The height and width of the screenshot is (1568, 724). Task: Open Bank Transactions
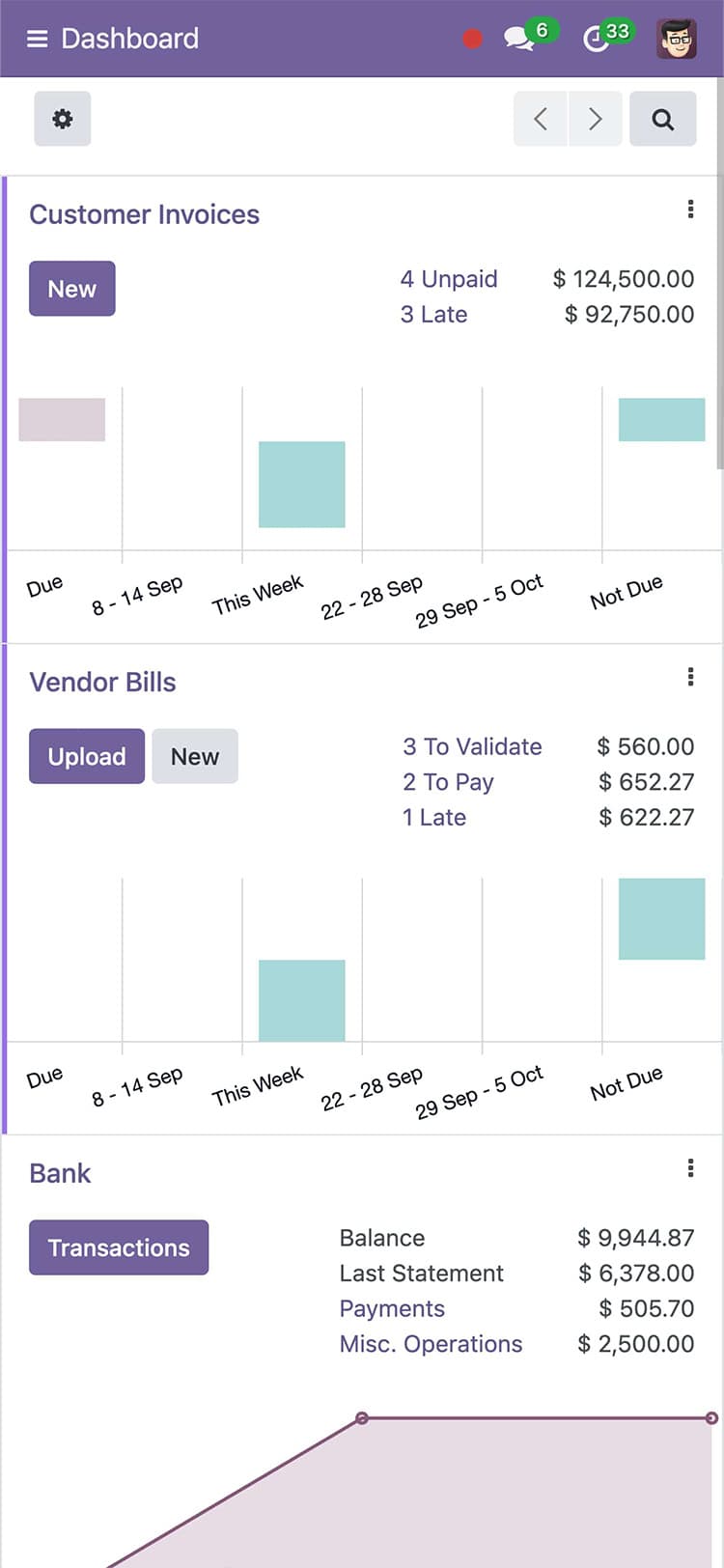tap(118, 1247)
